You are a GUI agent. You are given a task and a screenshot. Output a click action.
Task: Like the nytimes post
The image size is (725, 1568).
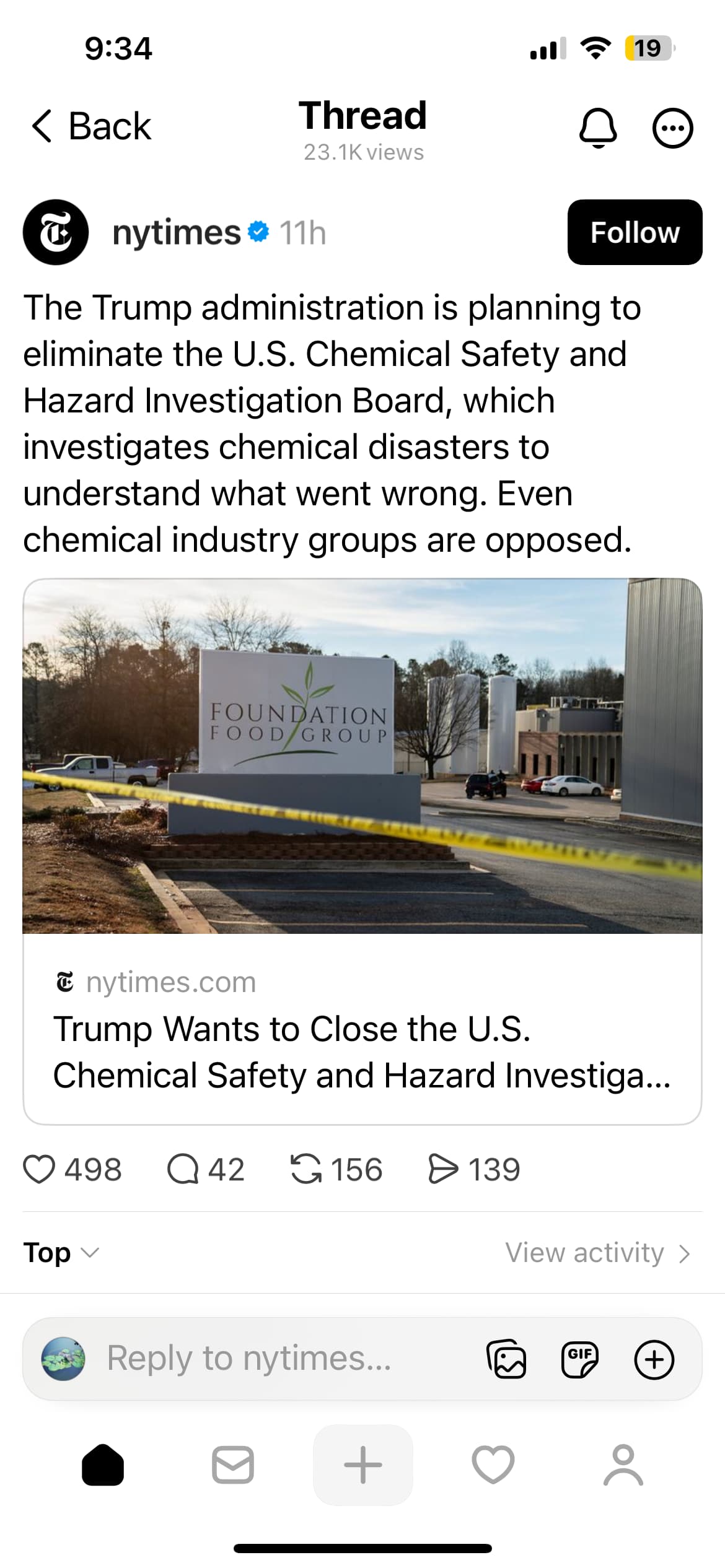[39, 1170]
